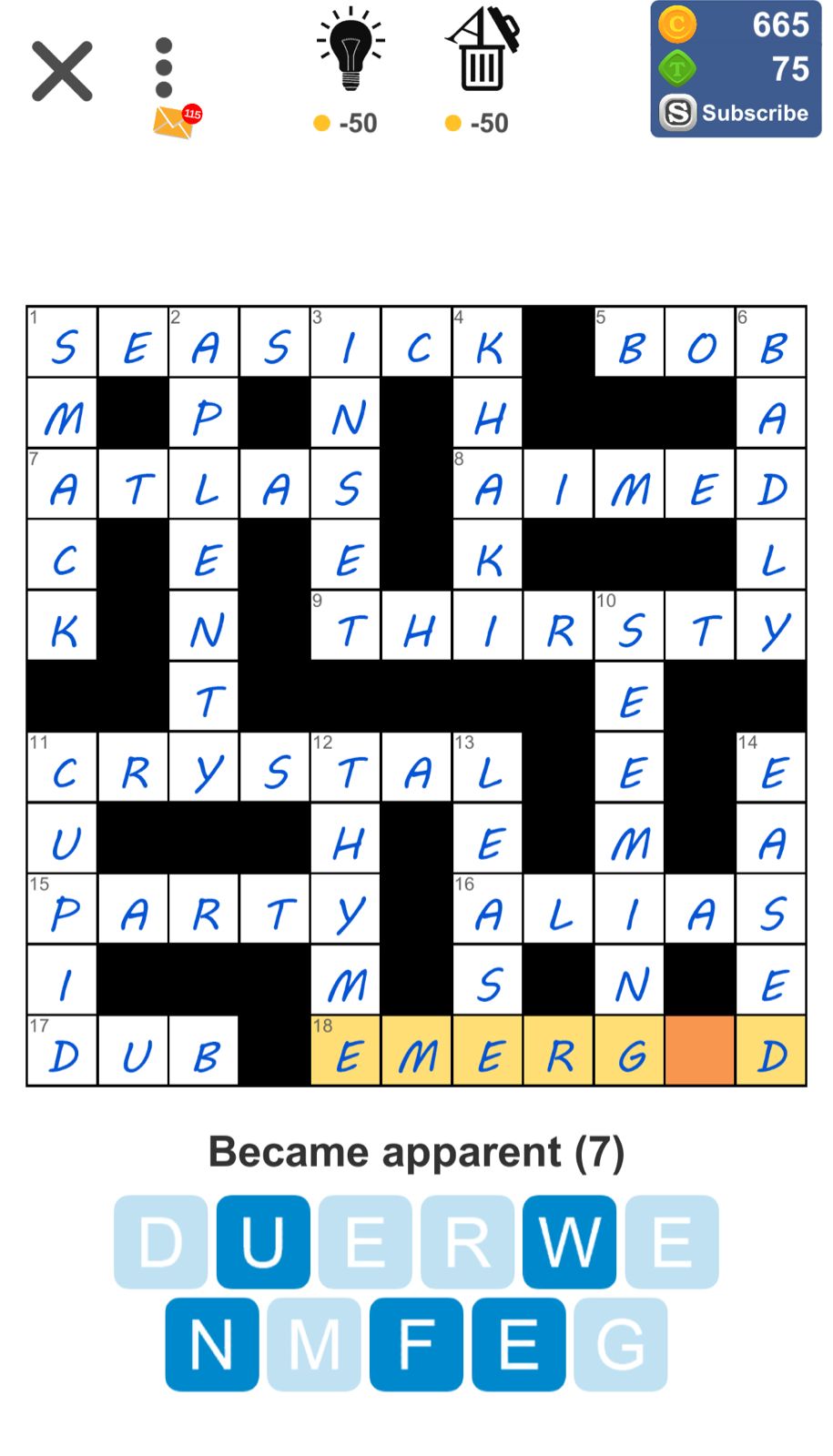Select the letter F tile
The image size is (833, 1456).
point(416,1344)
